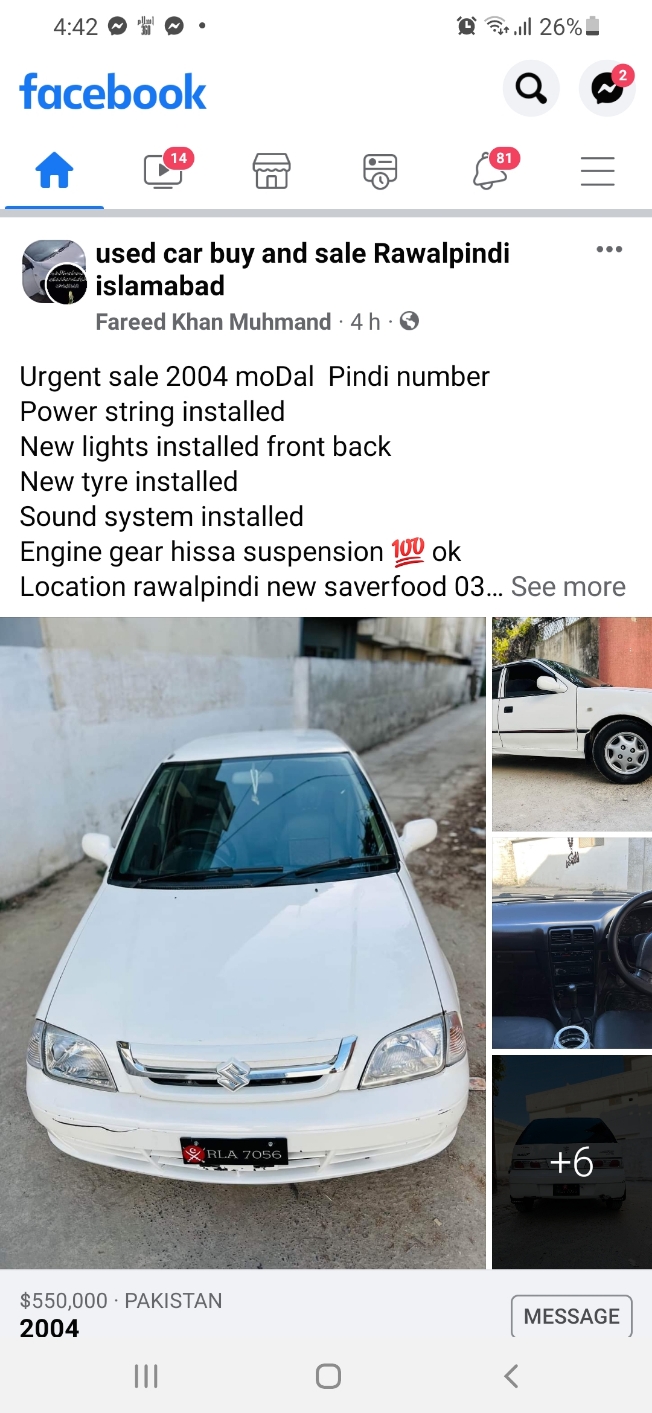The image size is (652, 1413).
Task: Open post options three-dot menu
Action: (609, 249)
